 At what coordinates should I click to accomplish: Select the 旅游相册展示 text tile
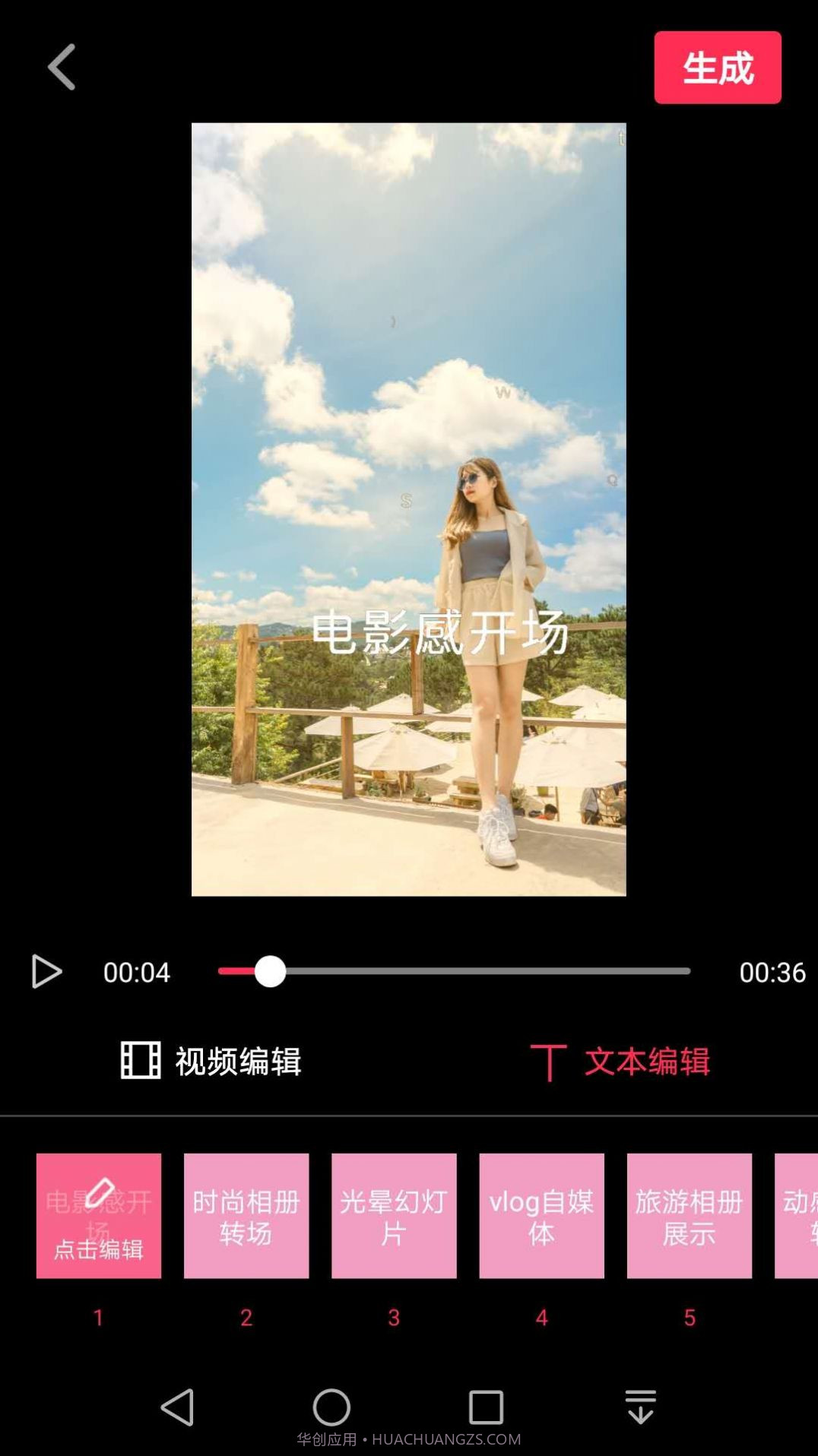click(689, 1215)
